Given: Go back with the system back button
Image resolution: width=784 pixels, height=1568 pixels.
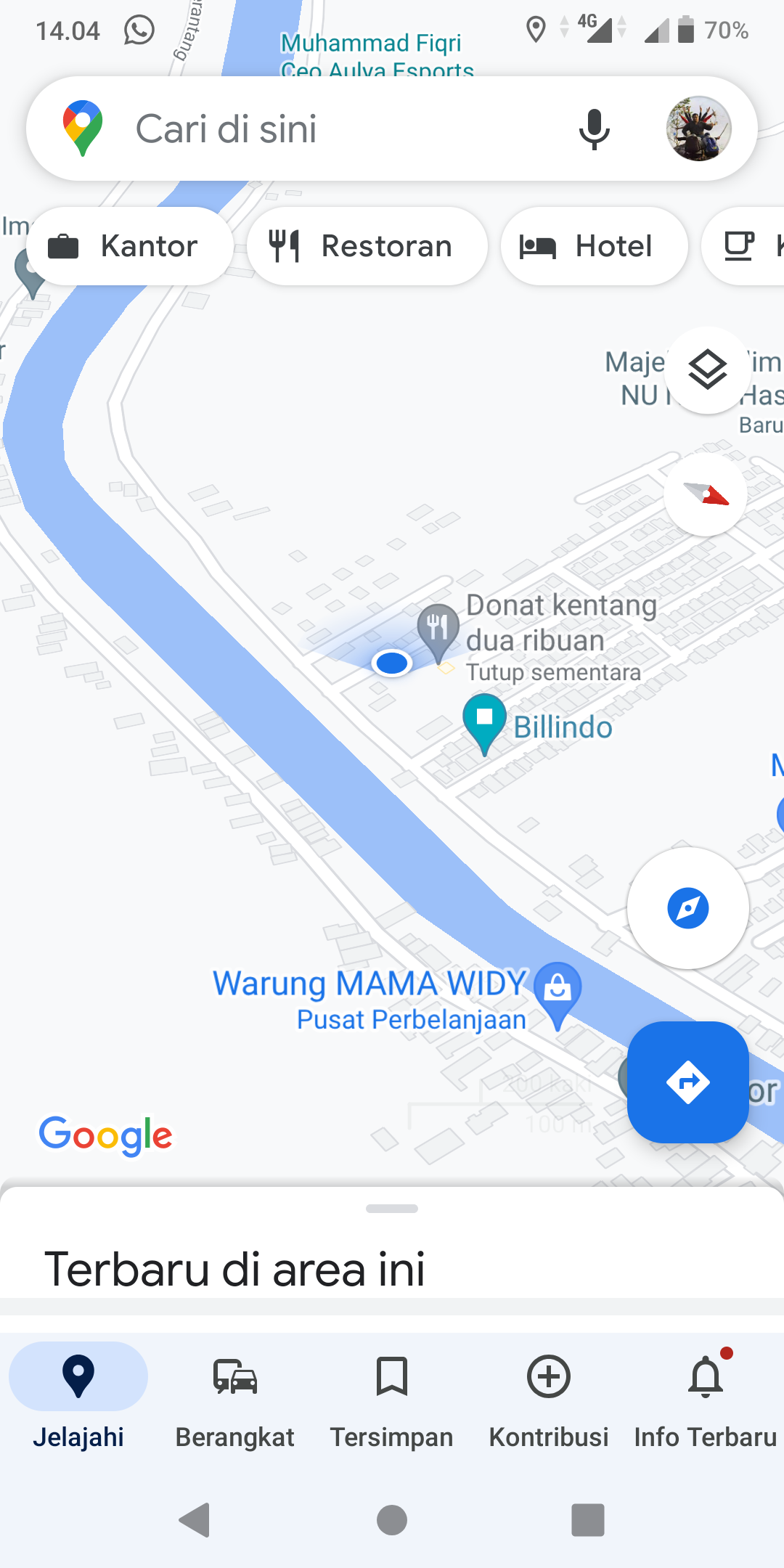Looking at the screenshot, I should [x=195, y=1520].
